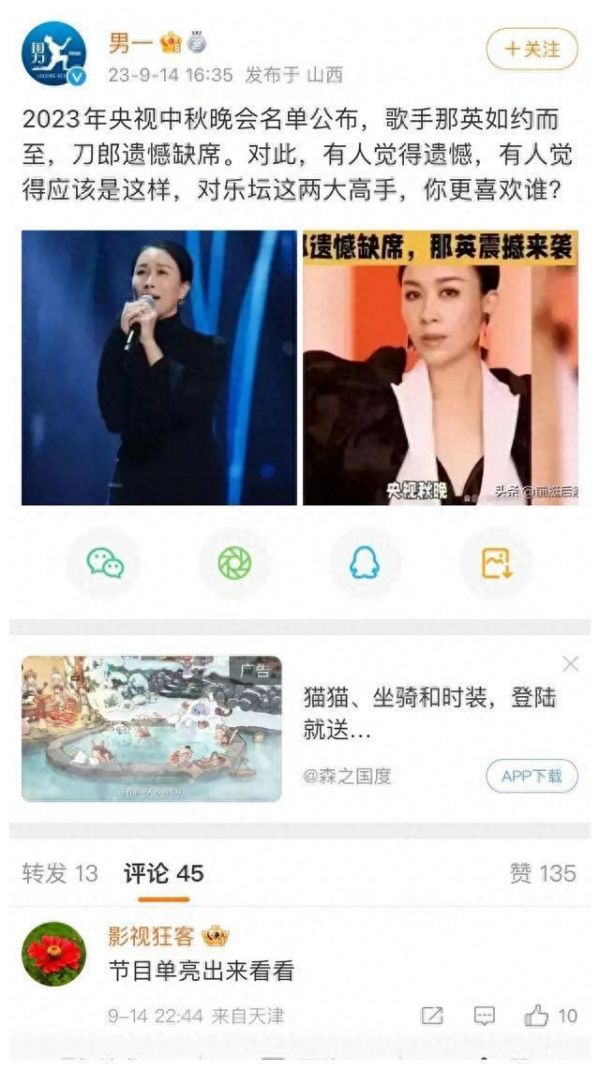Image resolution: width=600 pixels, height=1069 pixels.
Task: Repost 影视狂客's comment
Action: 432,1016
